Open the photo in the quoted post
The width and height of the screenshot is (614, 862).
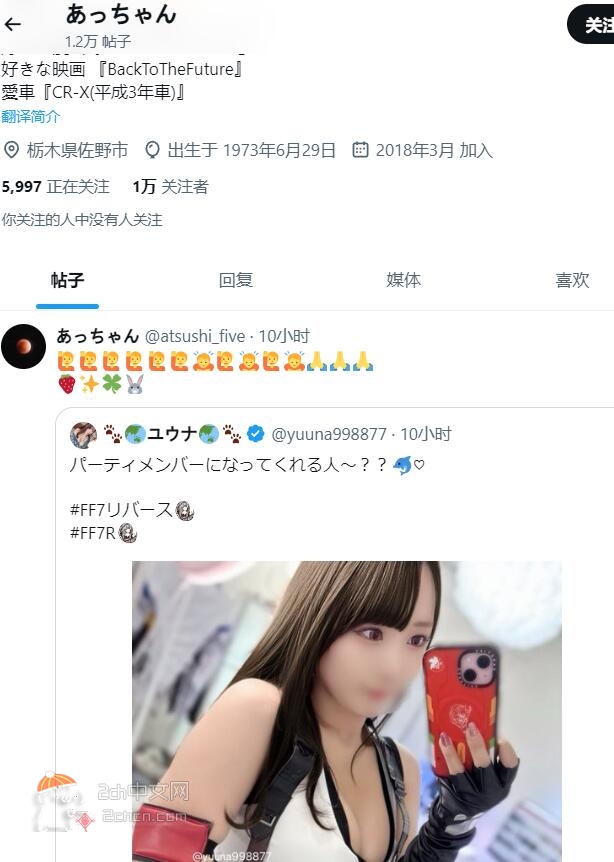[x=346, y=710]
